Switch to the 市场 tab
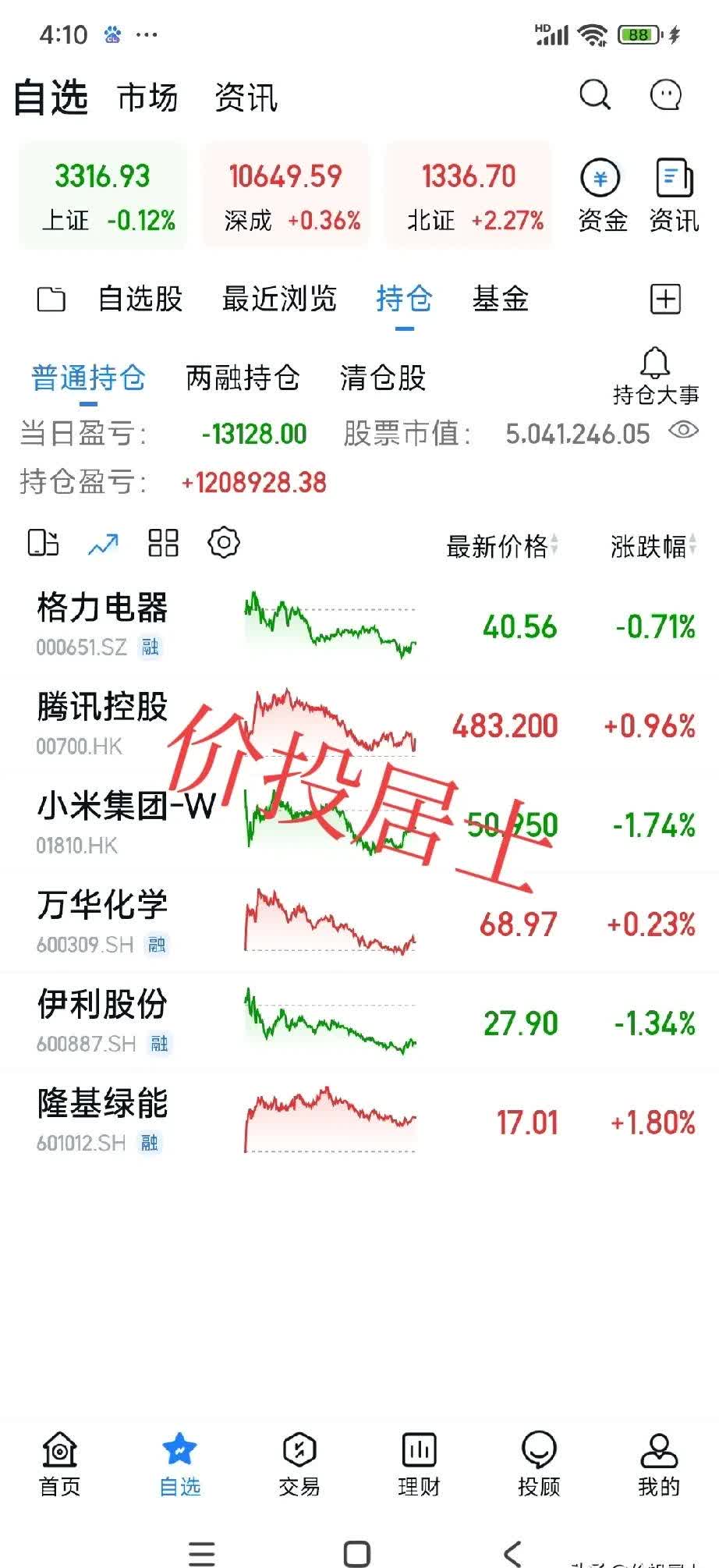 click(147, 97)
